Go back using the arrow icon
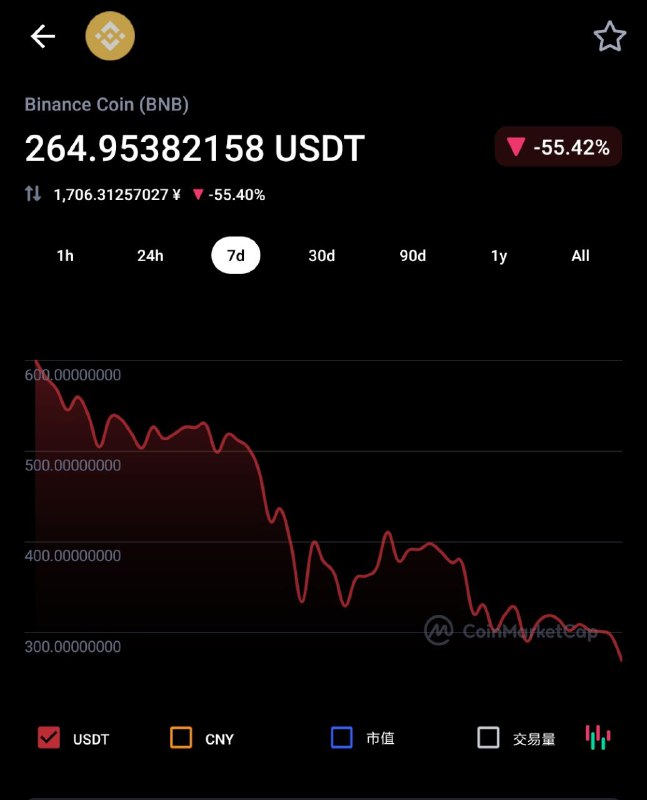Viewport: 647px width, 800px height. (x=43, y=37)
